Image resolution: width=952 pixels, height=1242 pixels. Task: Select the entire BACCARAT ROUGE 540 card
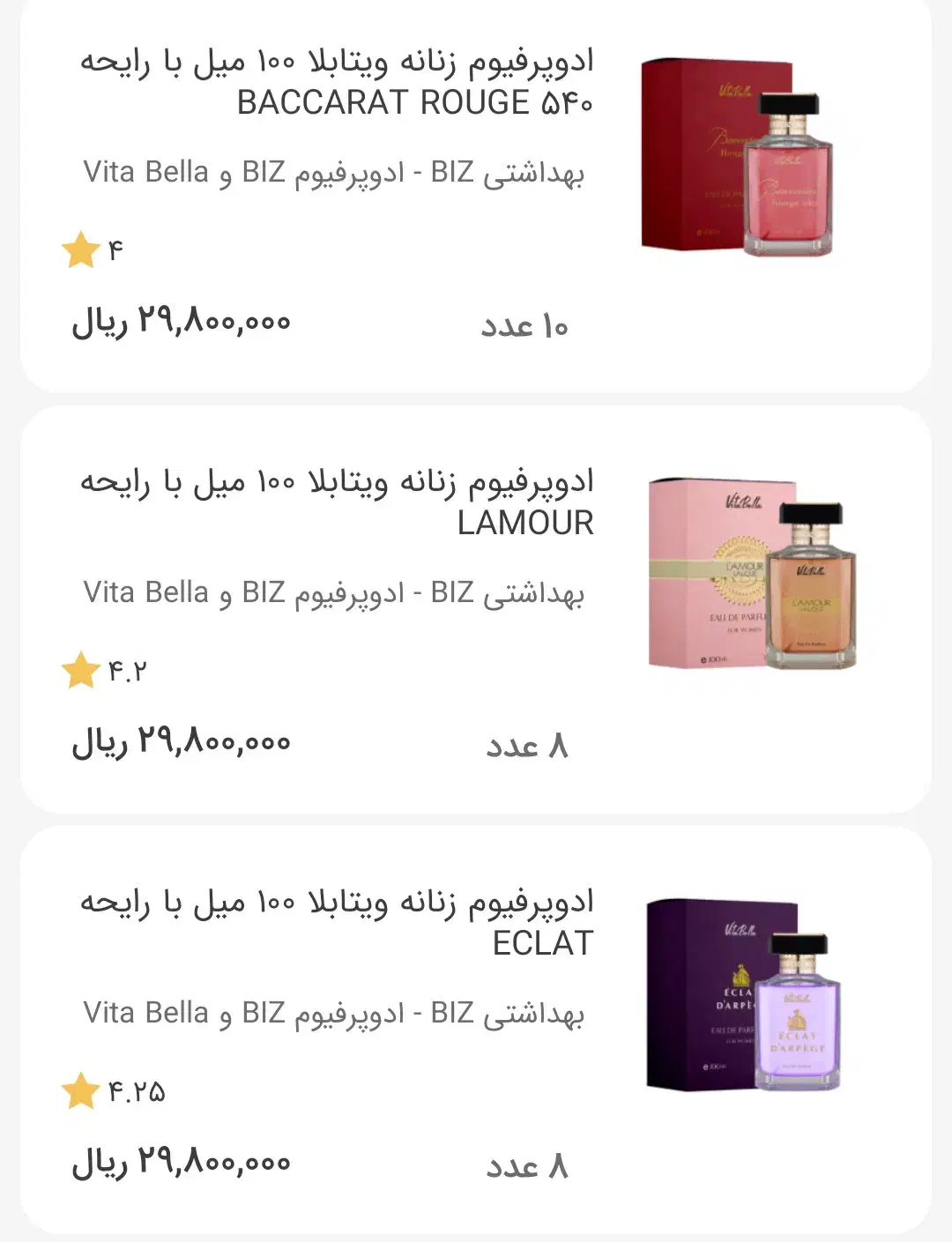(x=476, y=194)
